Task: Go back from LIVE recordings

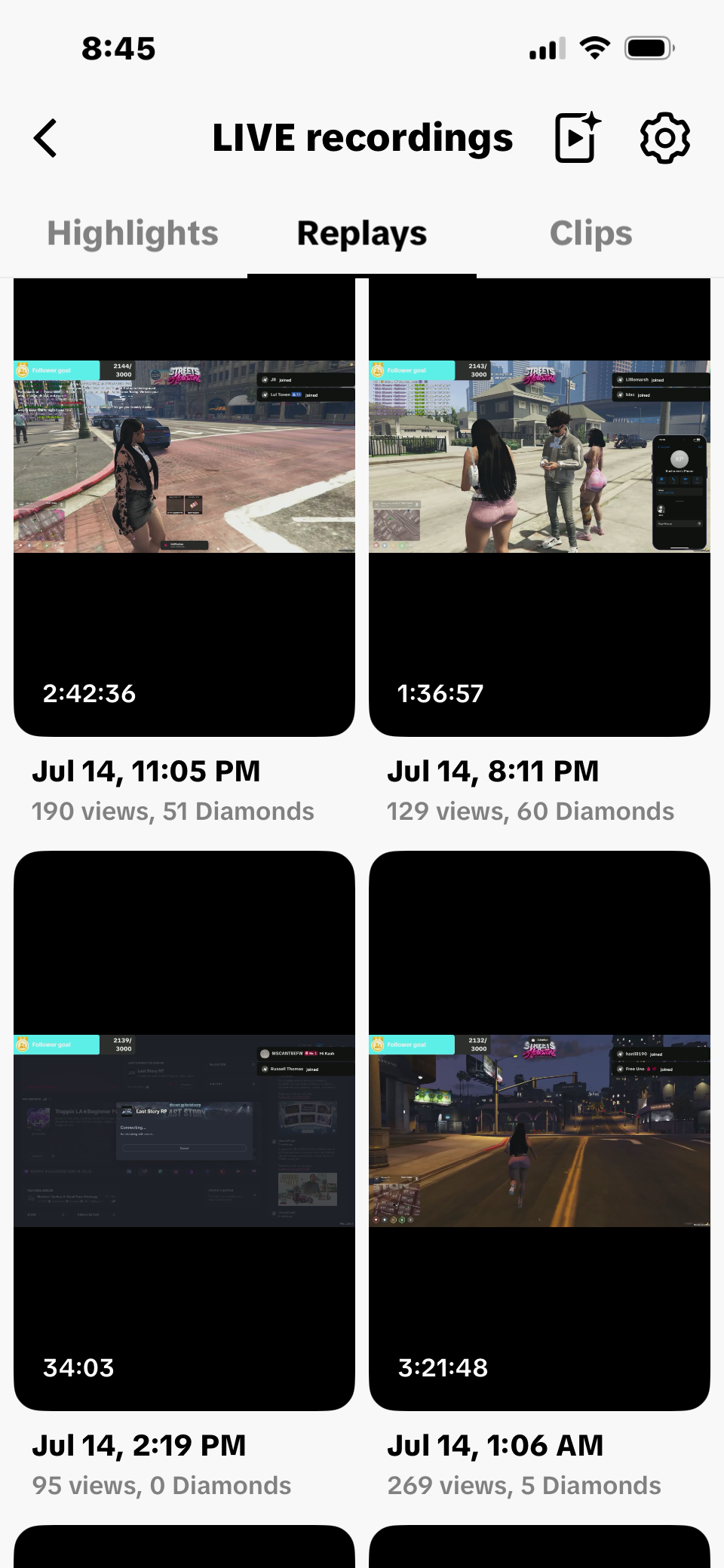Action: click(46, 139)
